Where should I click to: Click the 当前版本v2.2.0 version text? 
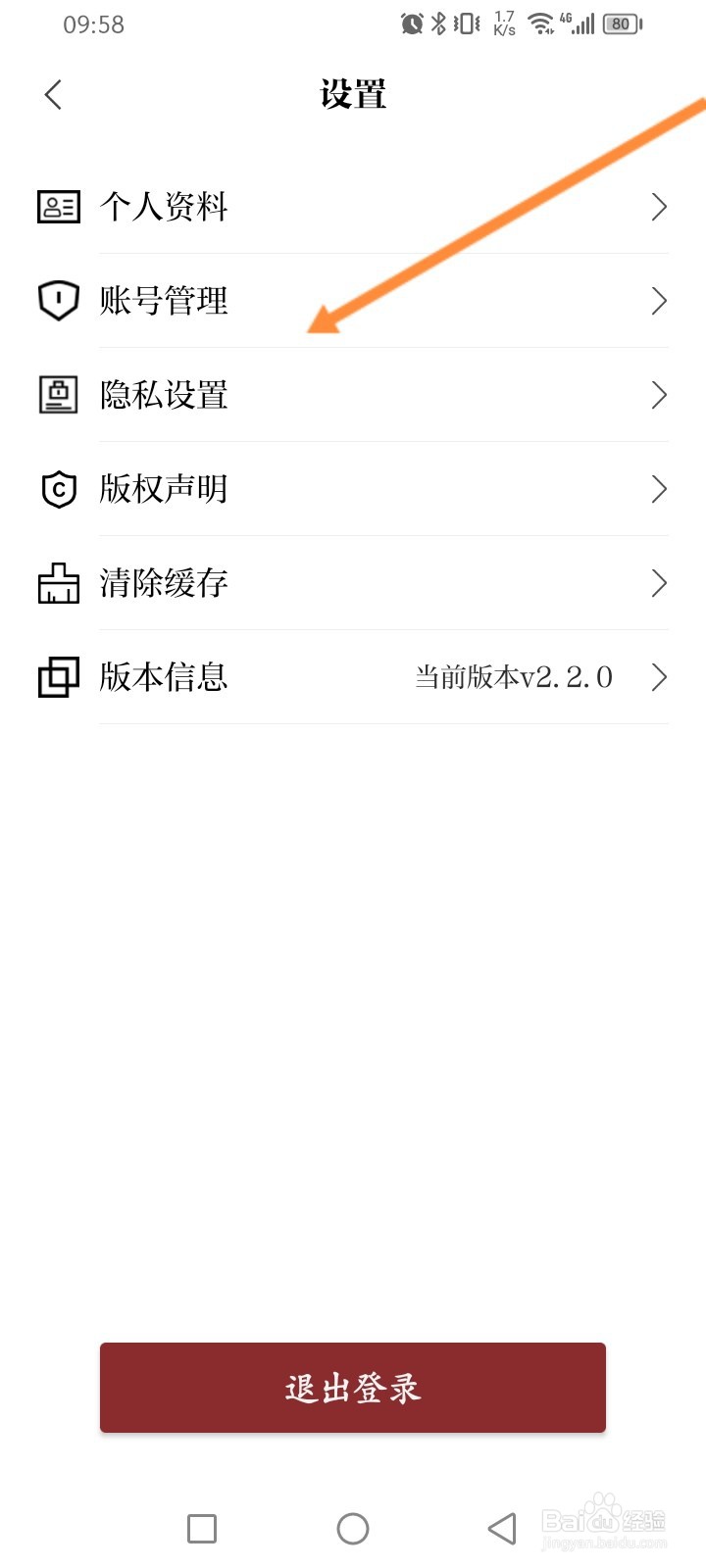(x=513, y=676)
